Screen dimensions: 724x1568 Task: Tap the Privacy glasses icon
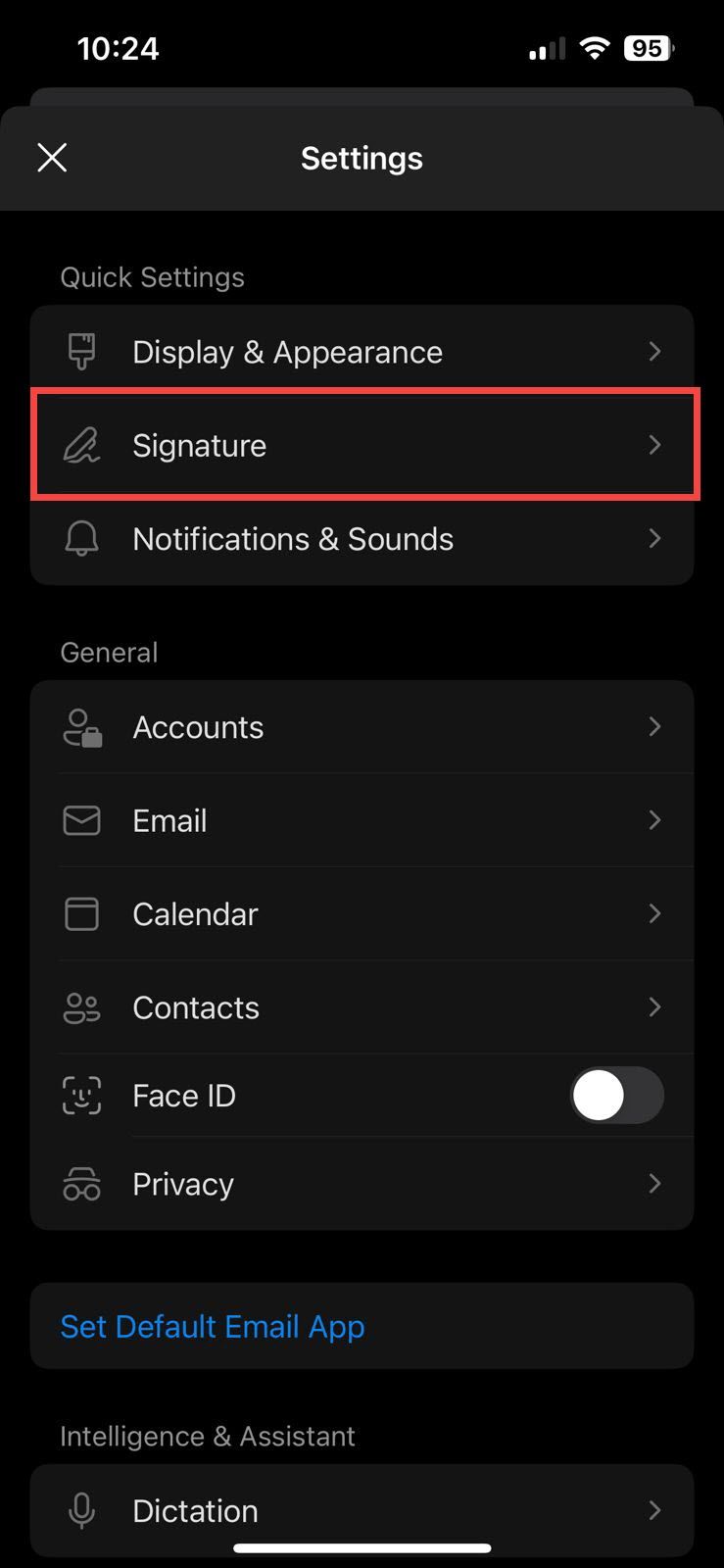coord(82,1184)
